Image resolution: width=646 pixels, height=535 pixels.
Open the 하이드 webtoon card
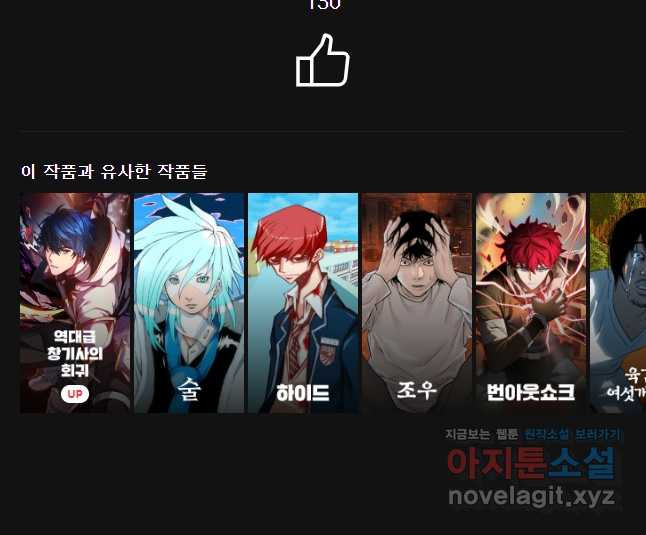pos(303,302)
